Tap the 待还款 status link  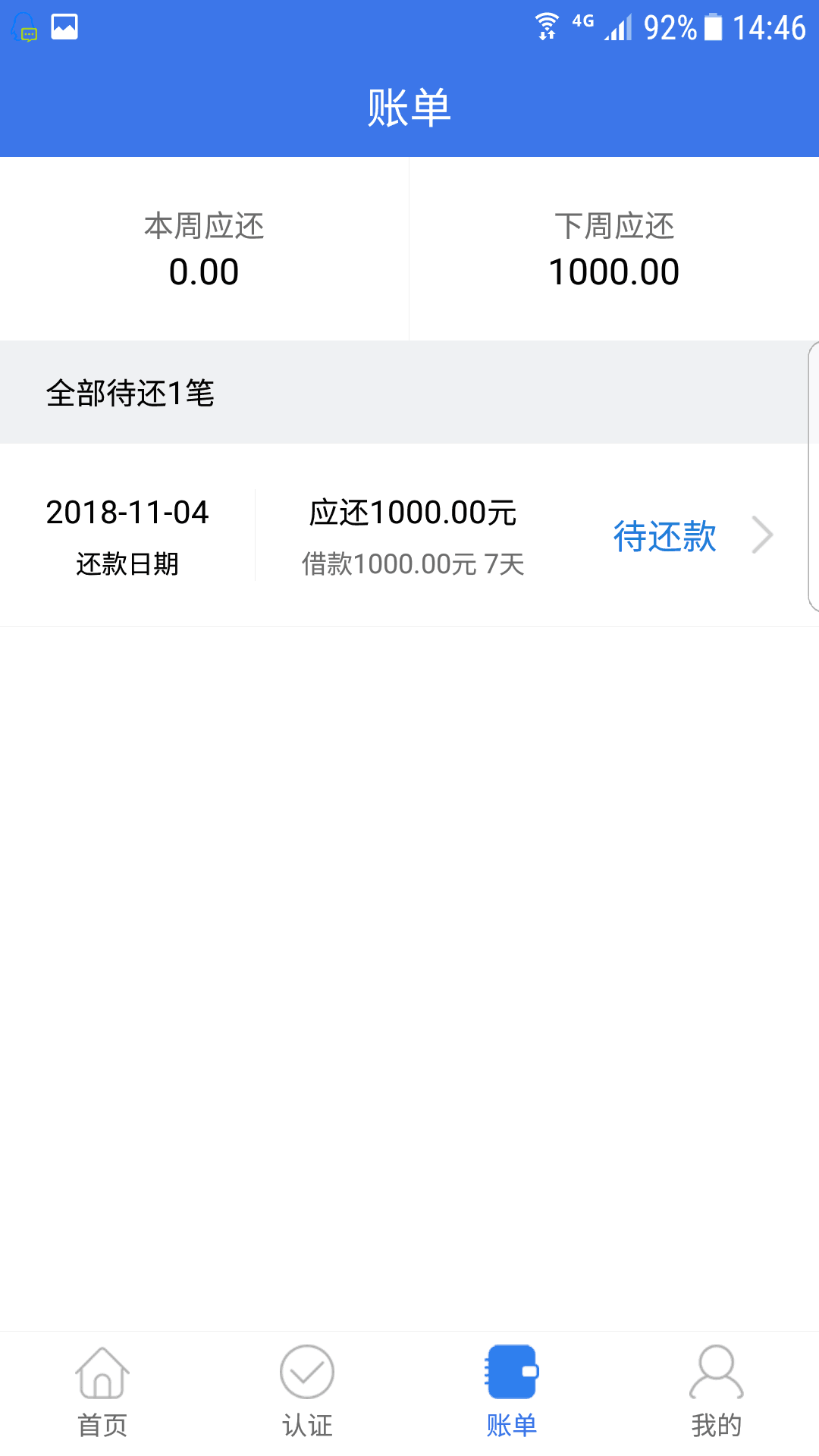664,536
